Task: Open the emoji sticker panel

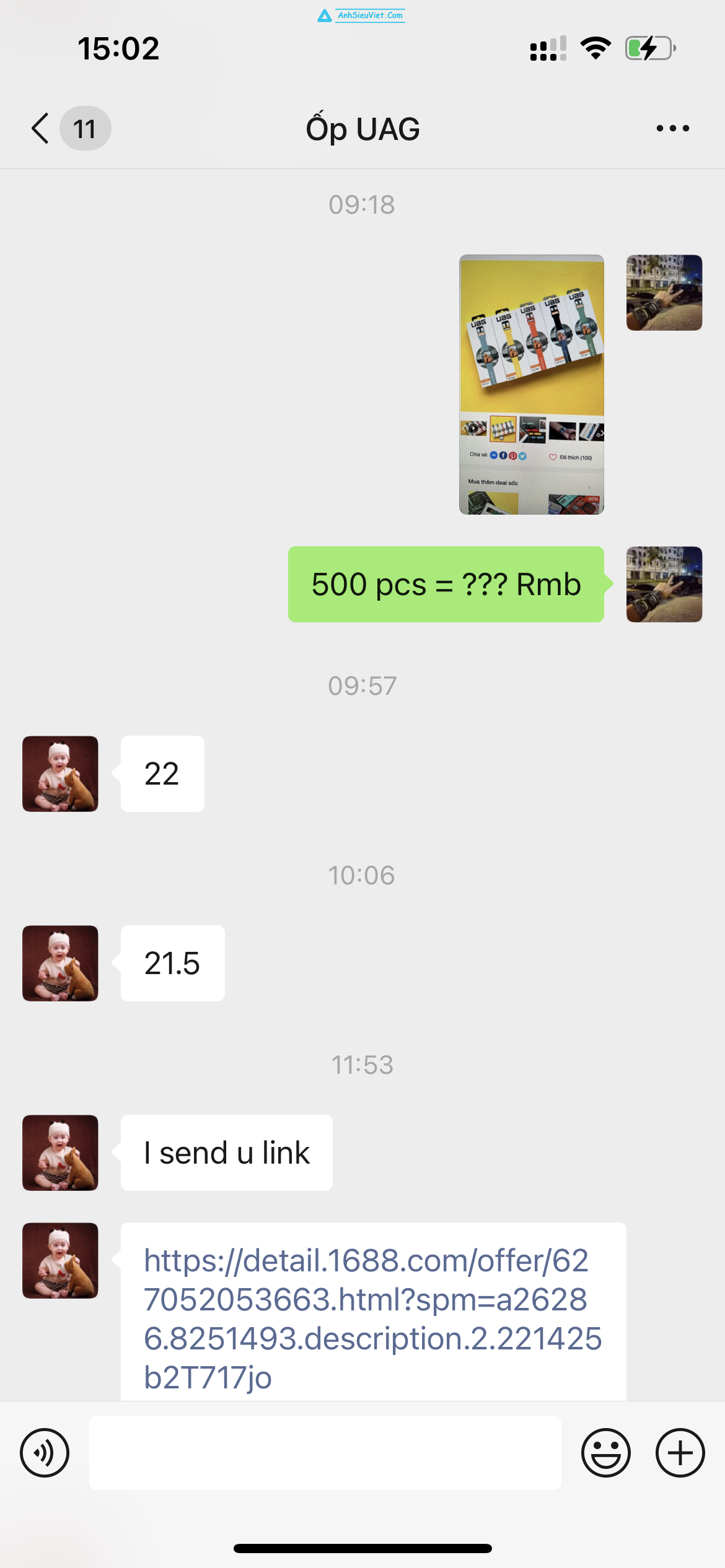Action: coord(605,1453)
